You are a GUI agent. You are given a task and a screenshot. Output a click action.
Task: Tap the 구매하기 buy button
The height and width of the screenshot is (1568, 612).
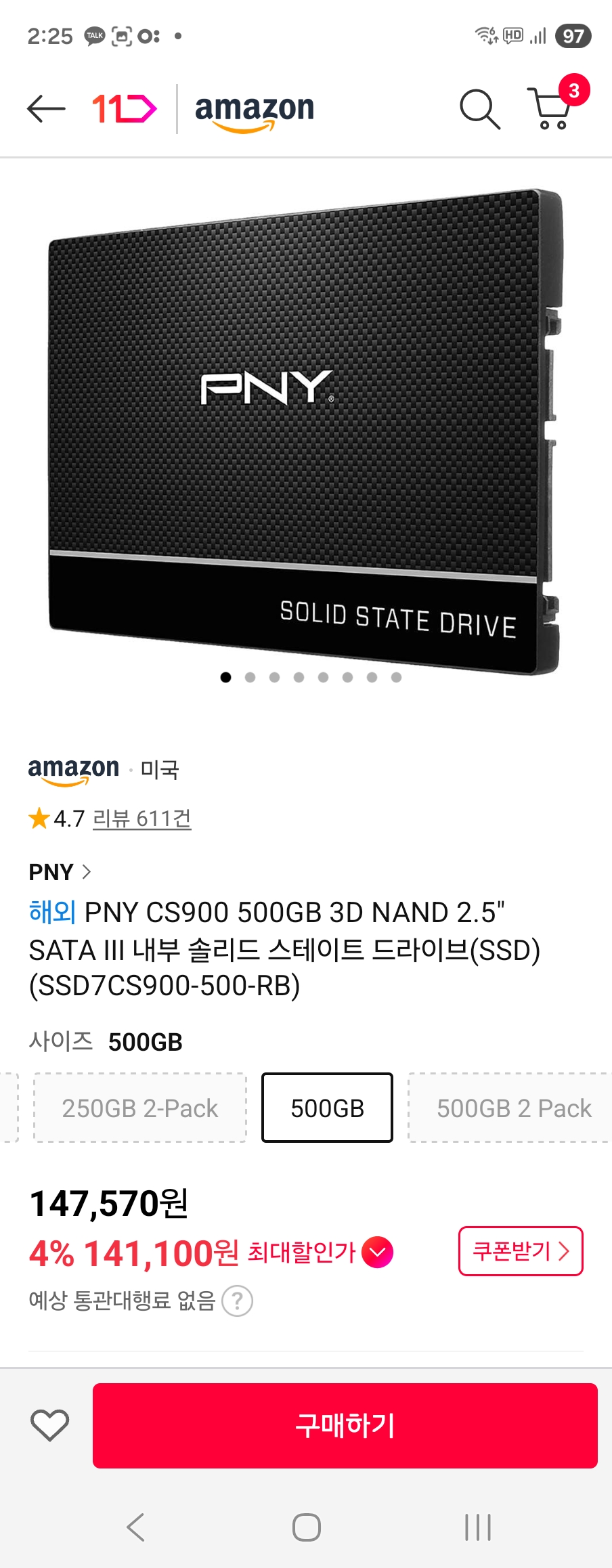click(345, 1425)
